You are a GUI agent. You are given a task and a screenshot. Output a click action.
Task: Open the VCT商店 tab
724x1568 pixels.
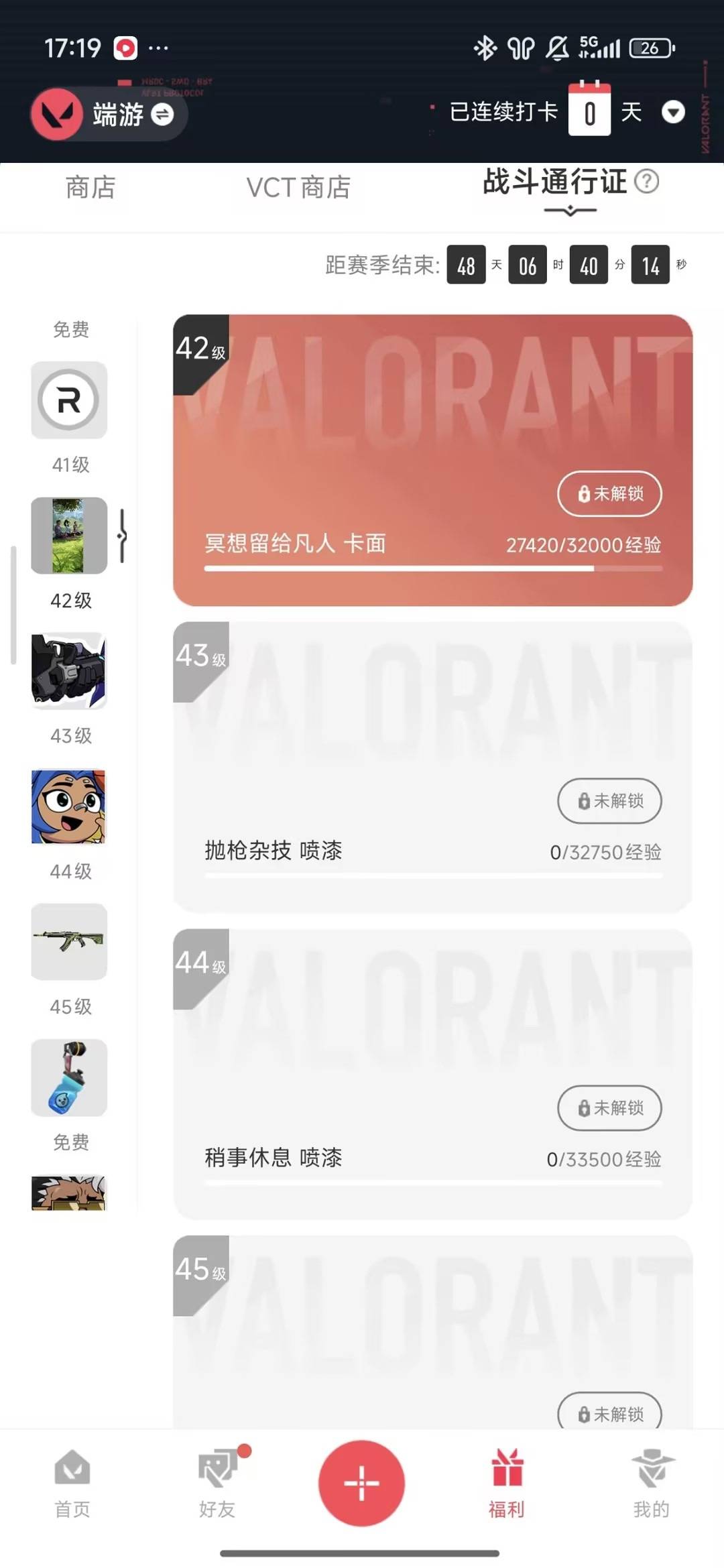(x=298, y=188)
